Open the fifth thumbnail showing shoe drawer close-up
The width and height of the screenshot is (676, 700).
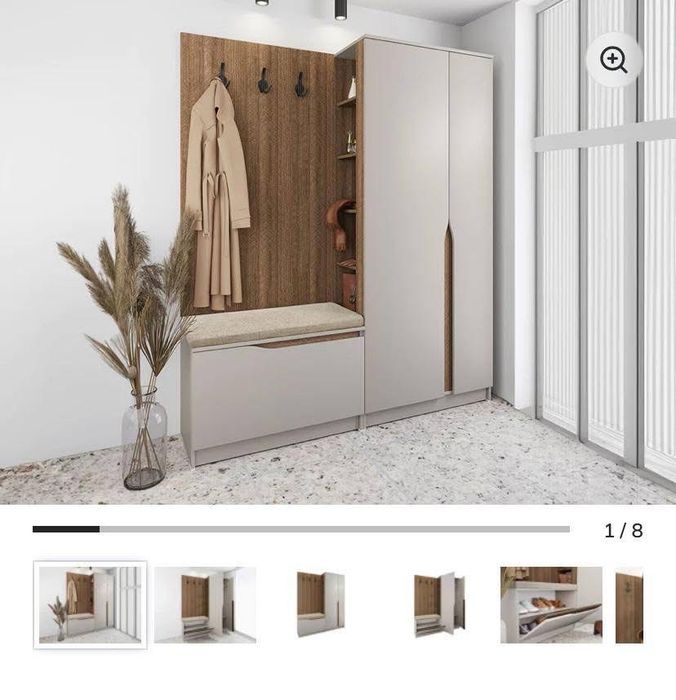pyautogui.click(x=551, y=604)
